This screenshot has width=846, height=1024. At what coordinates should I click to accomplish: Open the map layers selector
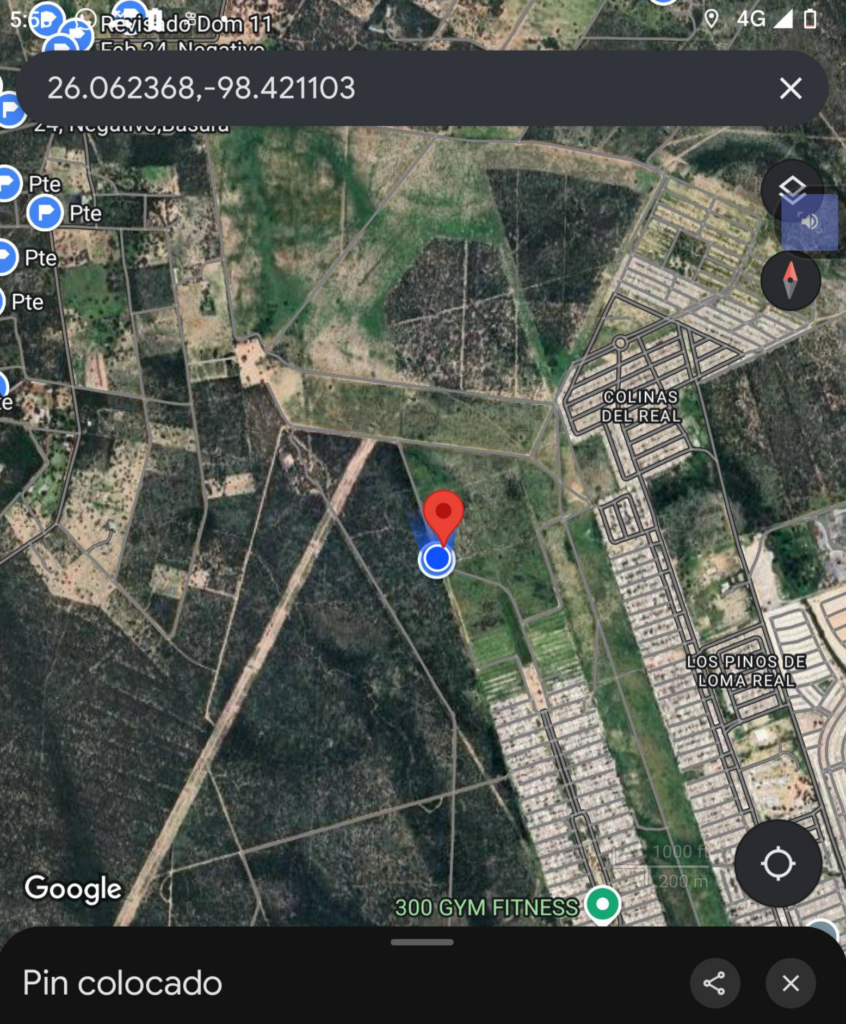[791, 188]
